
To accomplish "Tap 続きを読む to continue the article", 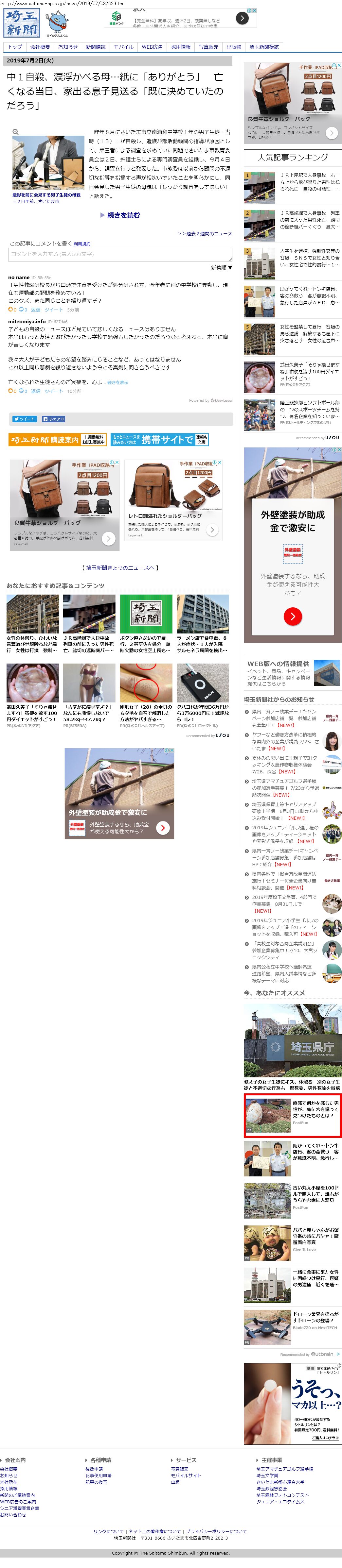I will click(x=120, y=215).
